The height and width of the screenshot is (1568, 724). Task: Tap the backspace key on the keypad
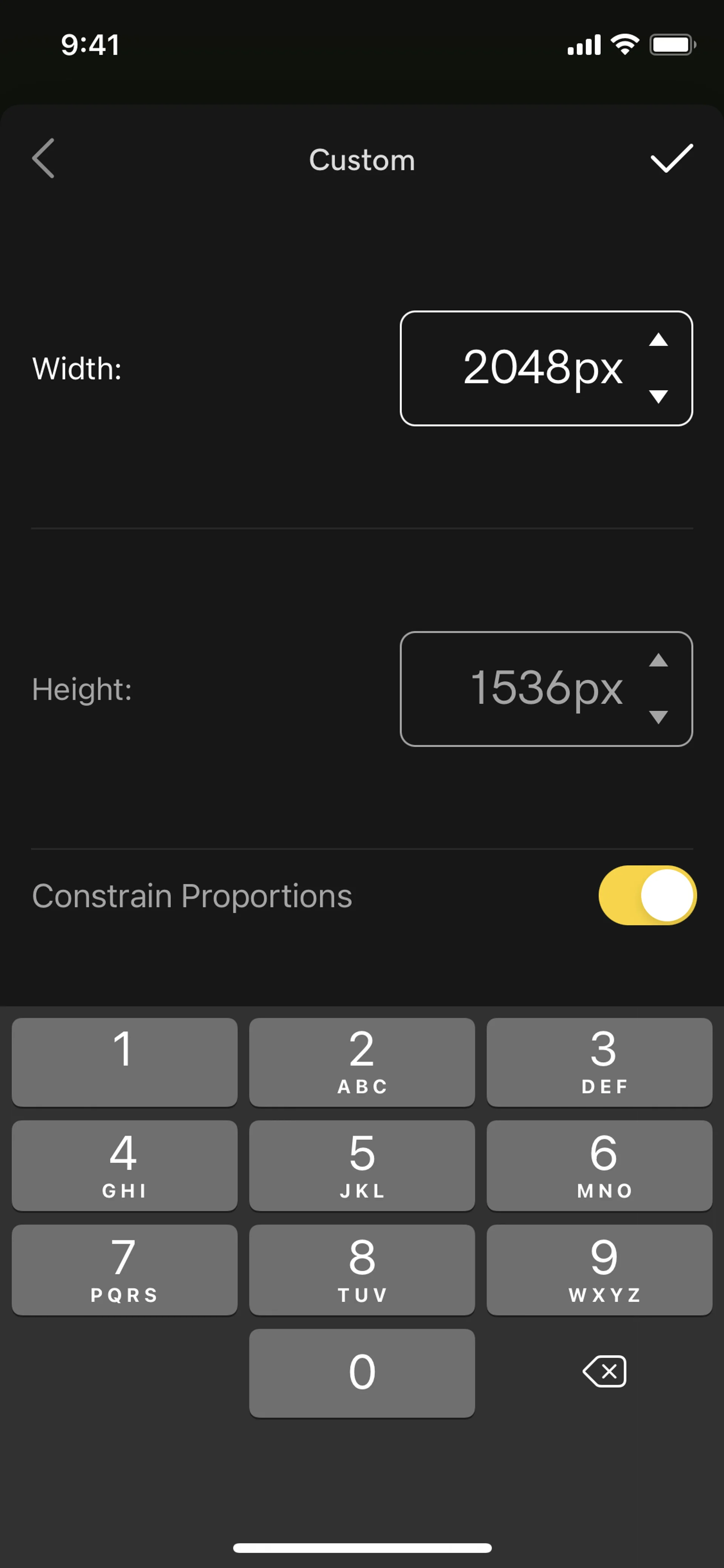click(604, 1371)
